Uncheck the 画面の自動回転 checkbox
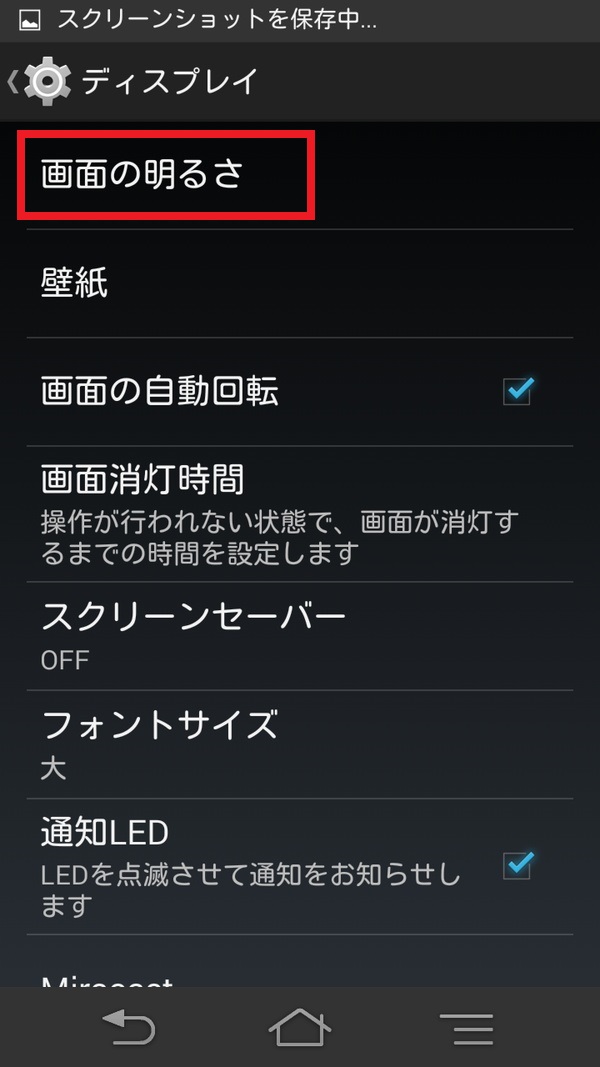This screenshot has width=600, height=1067. 518,391
